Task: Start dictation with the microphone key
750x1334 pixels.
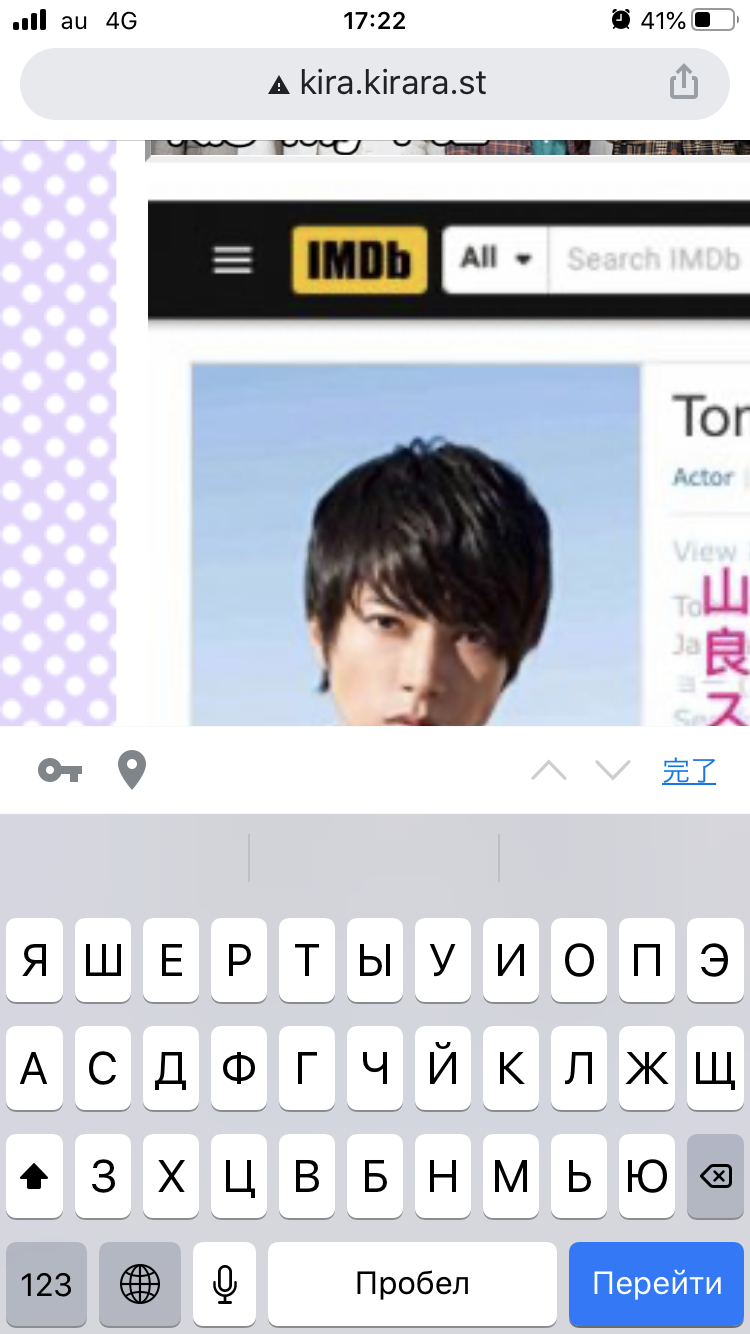Action: pyautogui.click(x=225, y=1283)
